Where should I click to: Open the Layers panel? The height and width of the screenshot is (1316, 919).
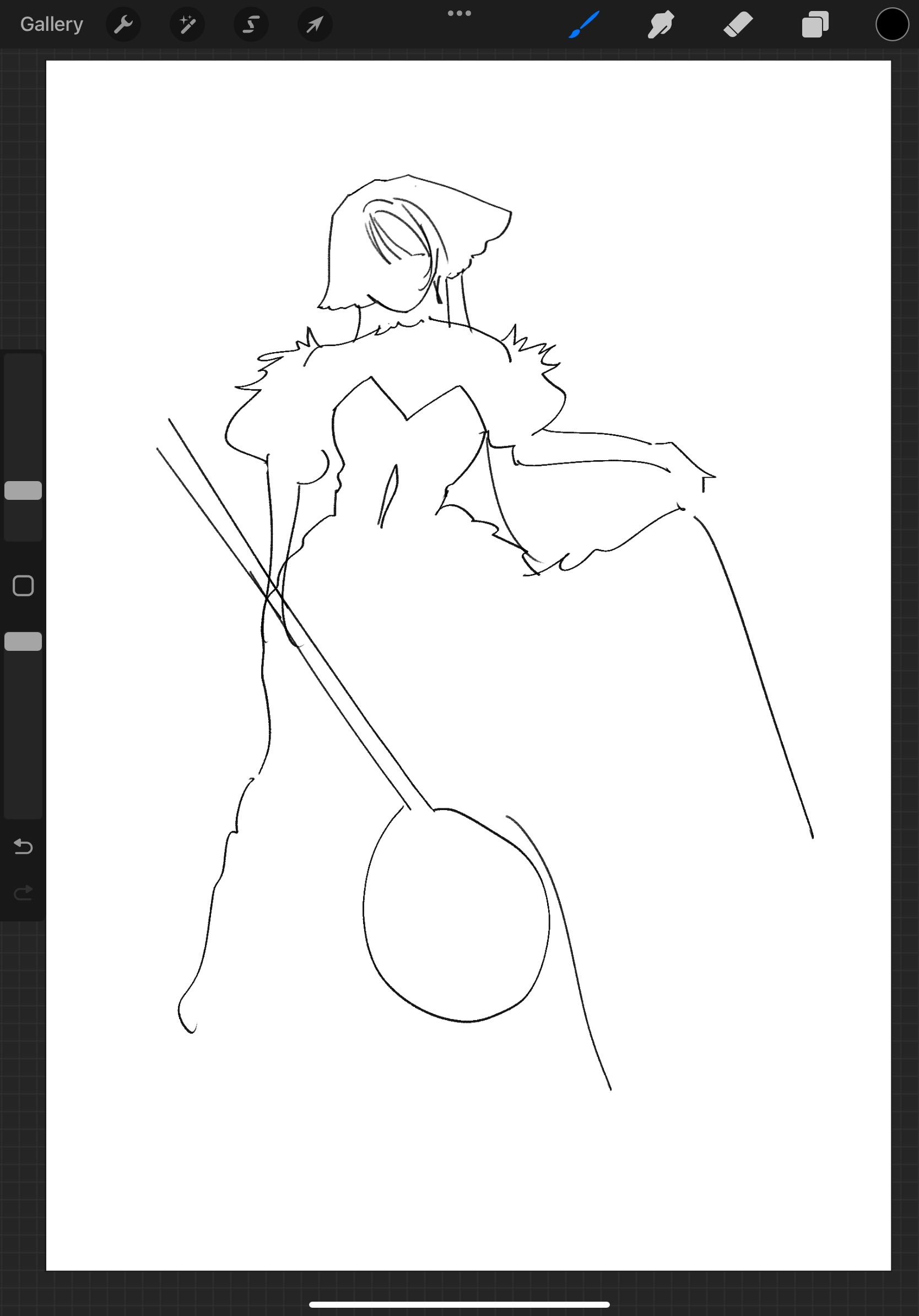[815, 25]
